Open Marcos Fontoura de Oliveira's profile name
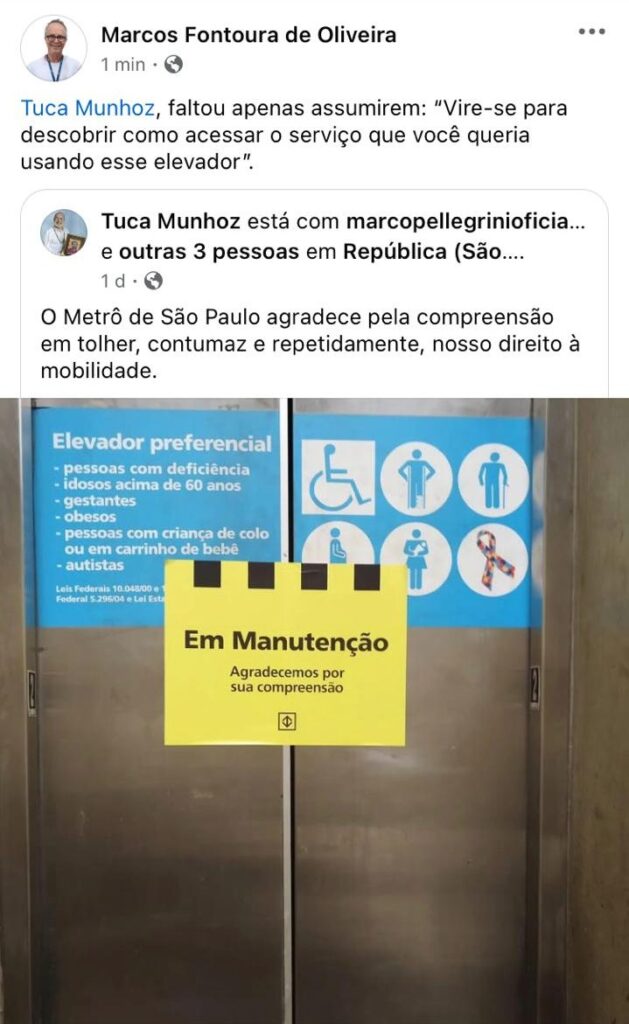629x1024 pixels. coord(249,35)
